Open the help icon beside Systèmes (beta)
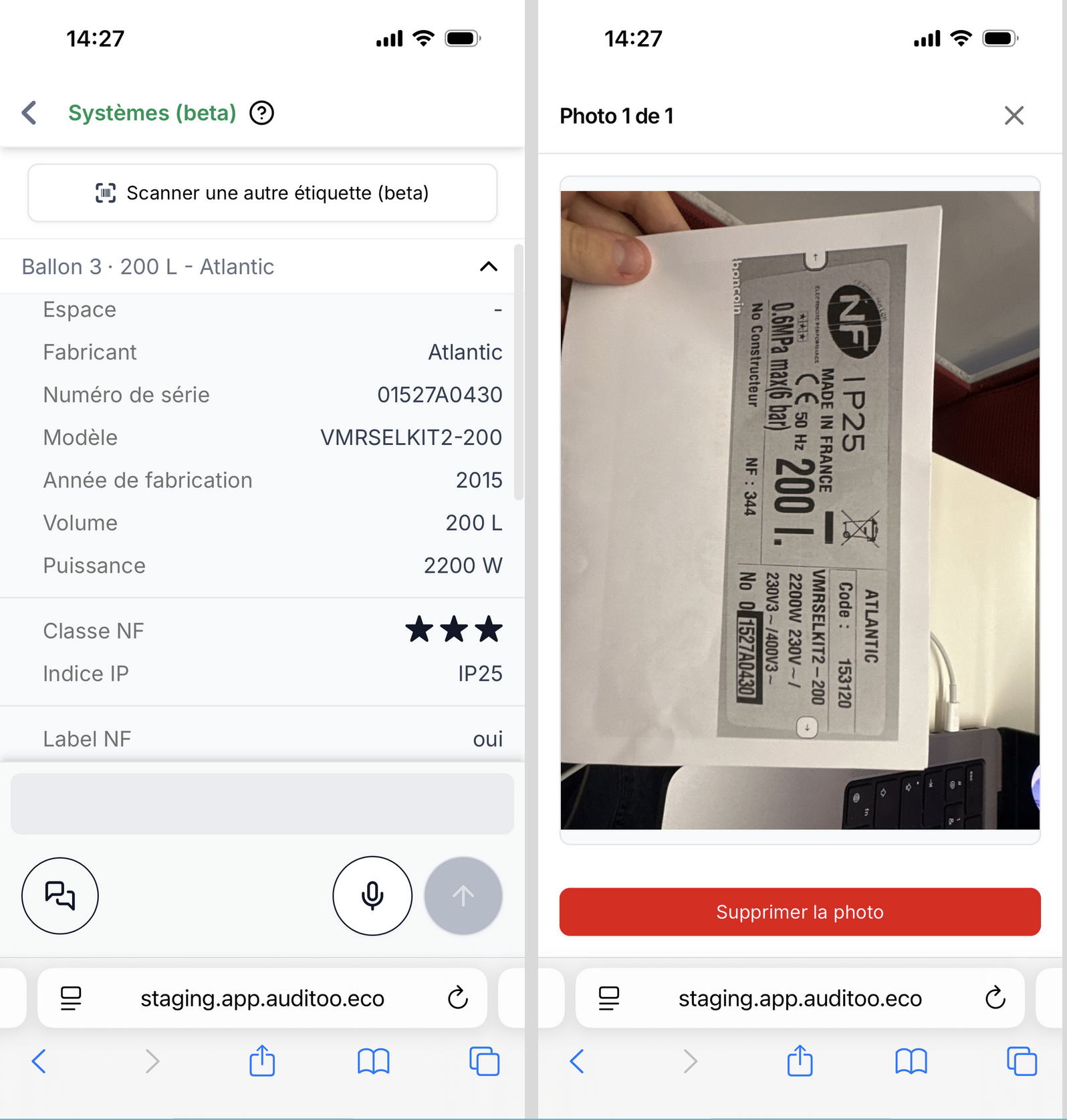Image resolution: width=1067 pixels, height=1120 pixels. [261, 113]
